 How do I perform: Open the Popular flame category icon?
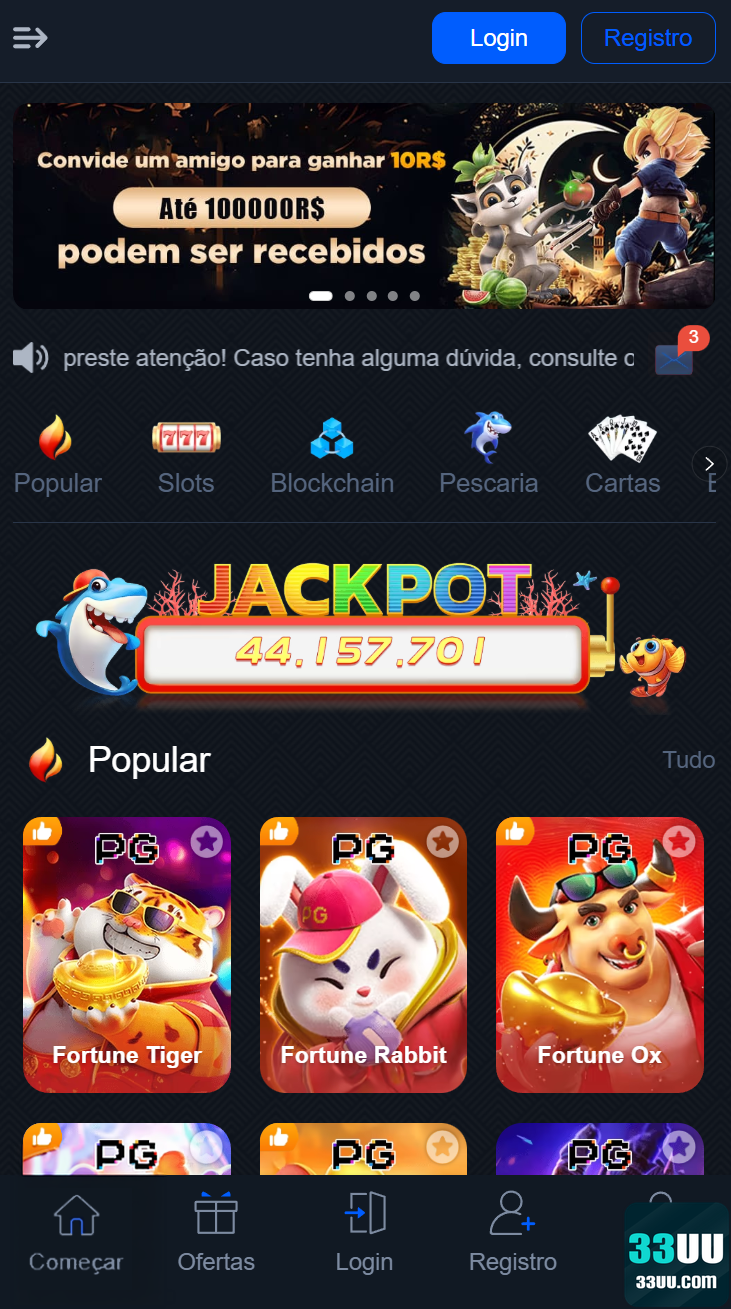click(57, 438)
